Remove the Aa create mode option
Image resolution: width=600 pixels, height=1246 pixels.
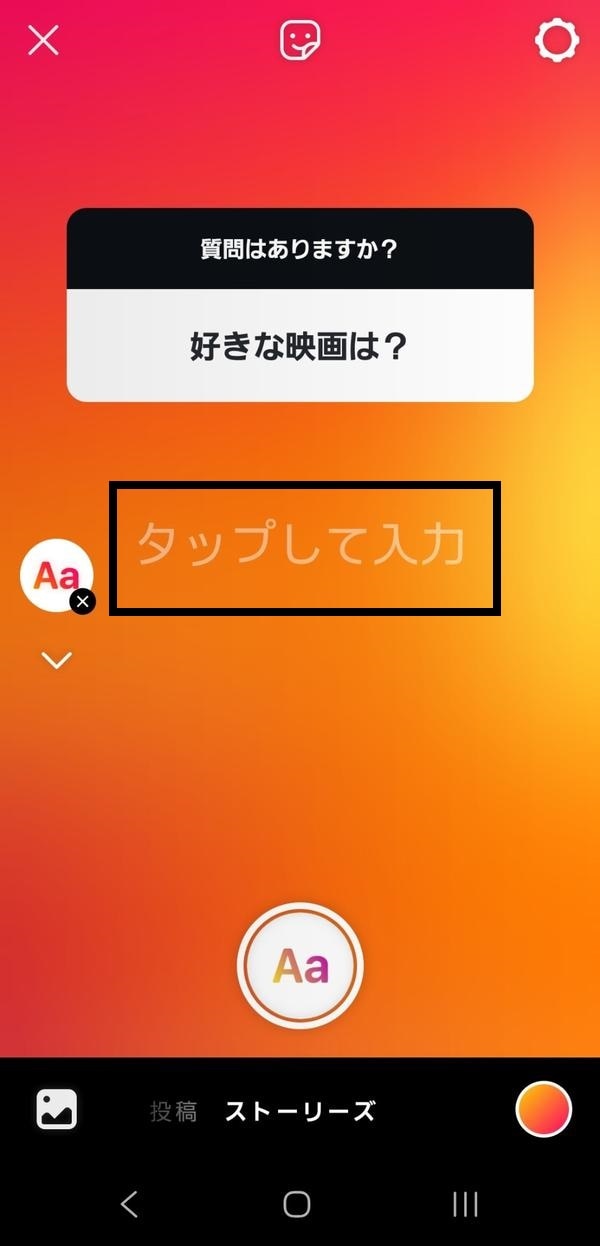coord(84,601)
